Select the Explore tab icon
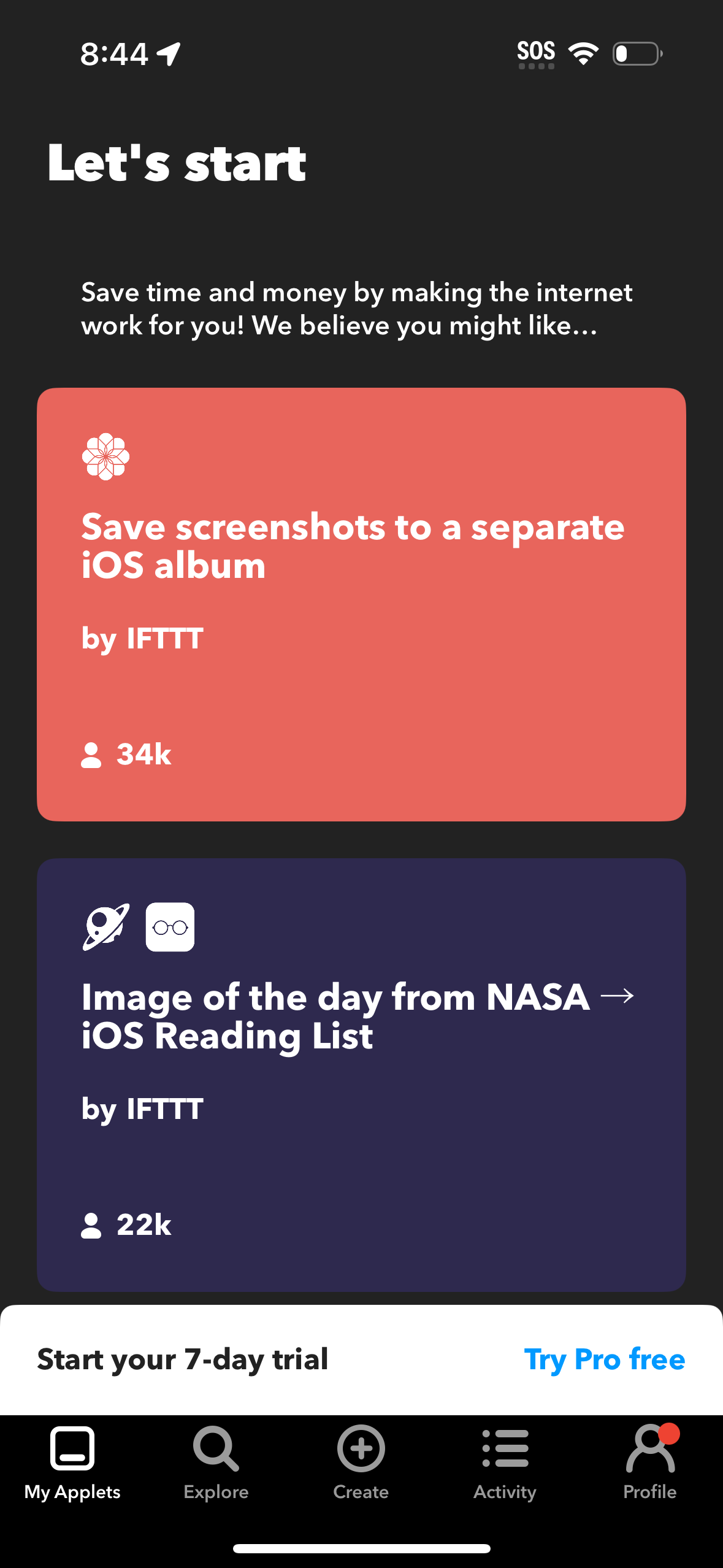The width and height of the screenshot is (723, 1568). 215,1449
